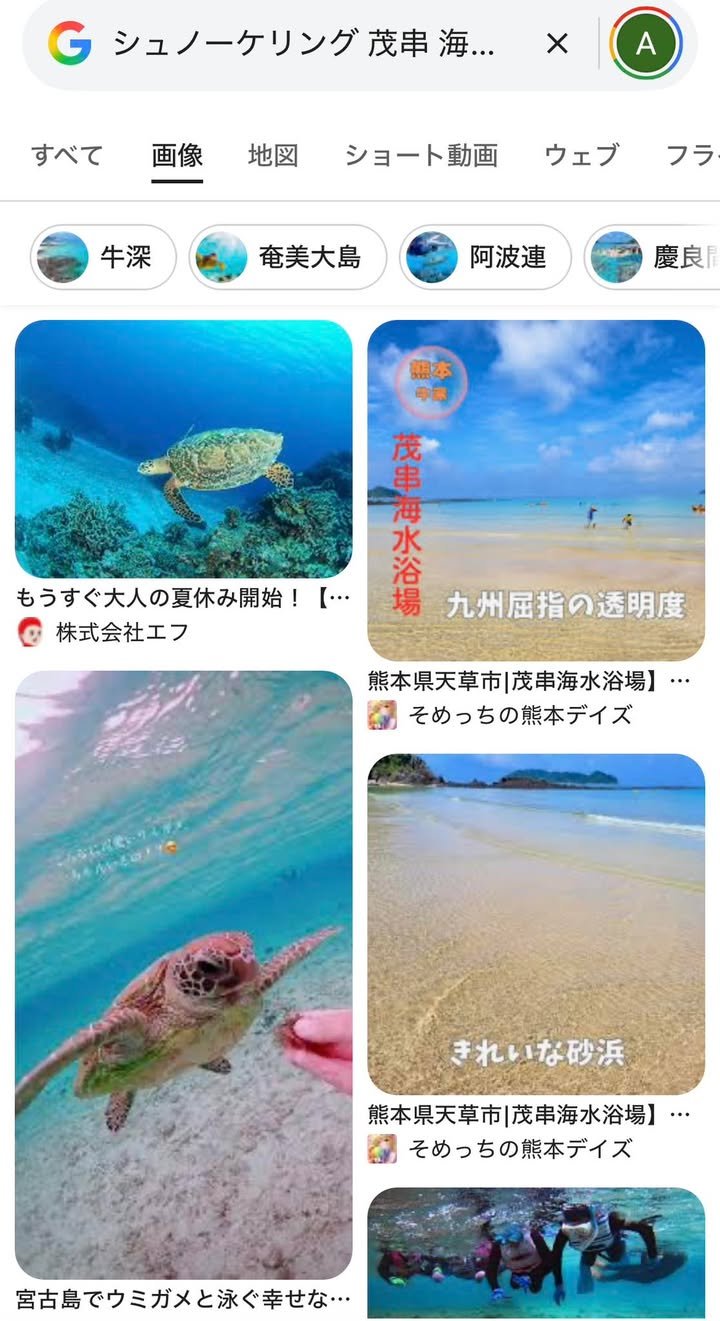Viewport: 720px width, 1321px height.
Task: Open the 株式会社エフ sea turtle image result
Action: pos(184,448)
